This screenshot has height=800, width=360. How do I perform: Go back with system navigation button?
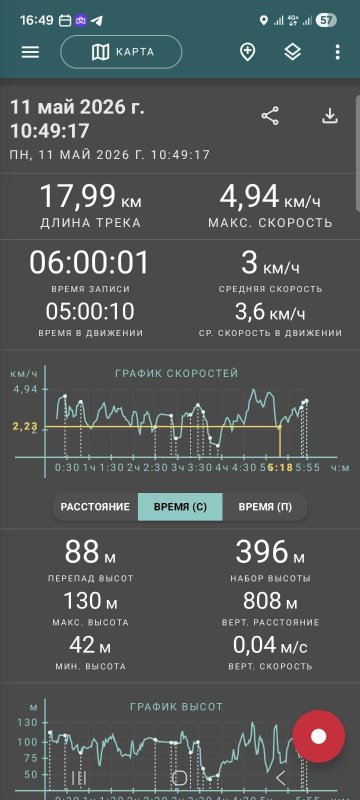[x=280, y=778]
